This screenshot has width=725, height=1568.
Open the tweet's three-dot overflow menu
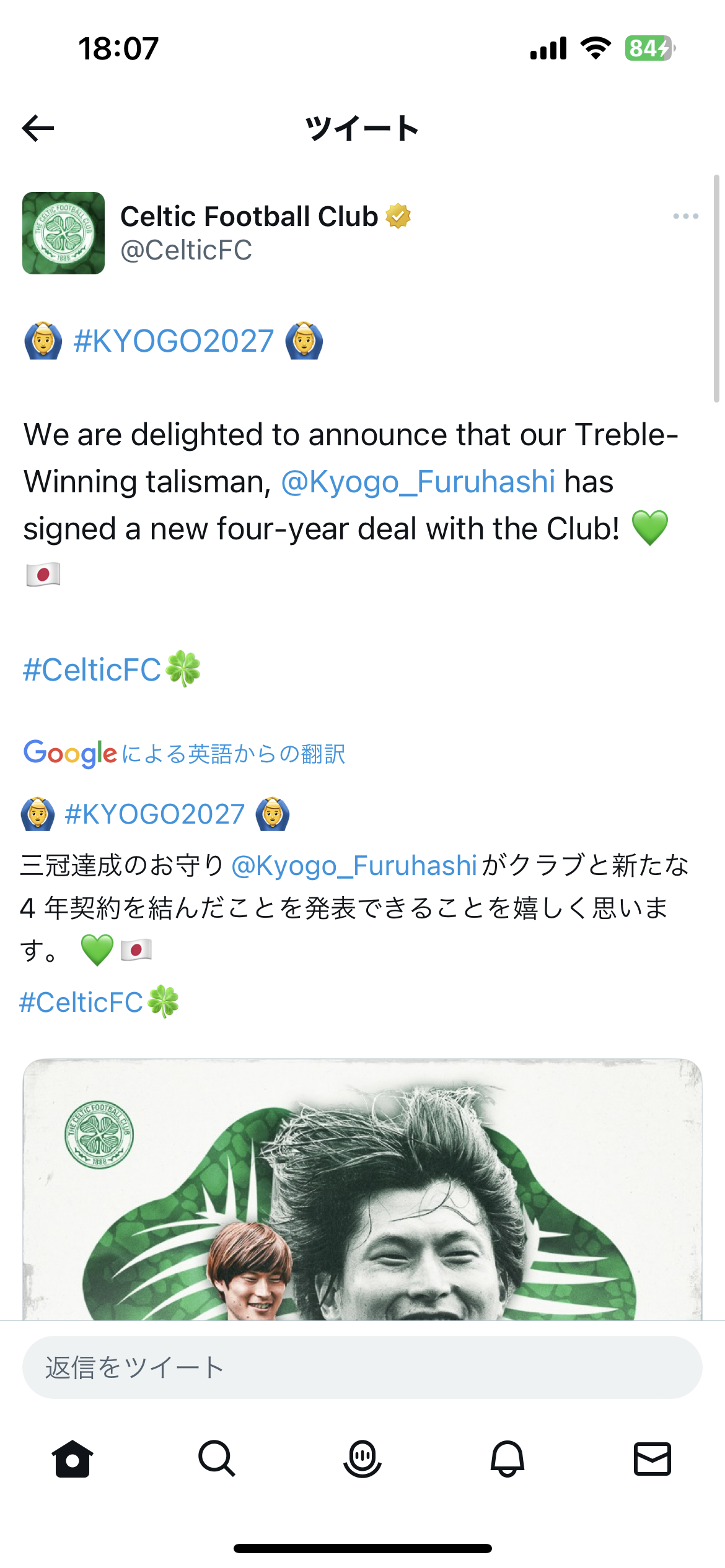[x=685, y=216]
